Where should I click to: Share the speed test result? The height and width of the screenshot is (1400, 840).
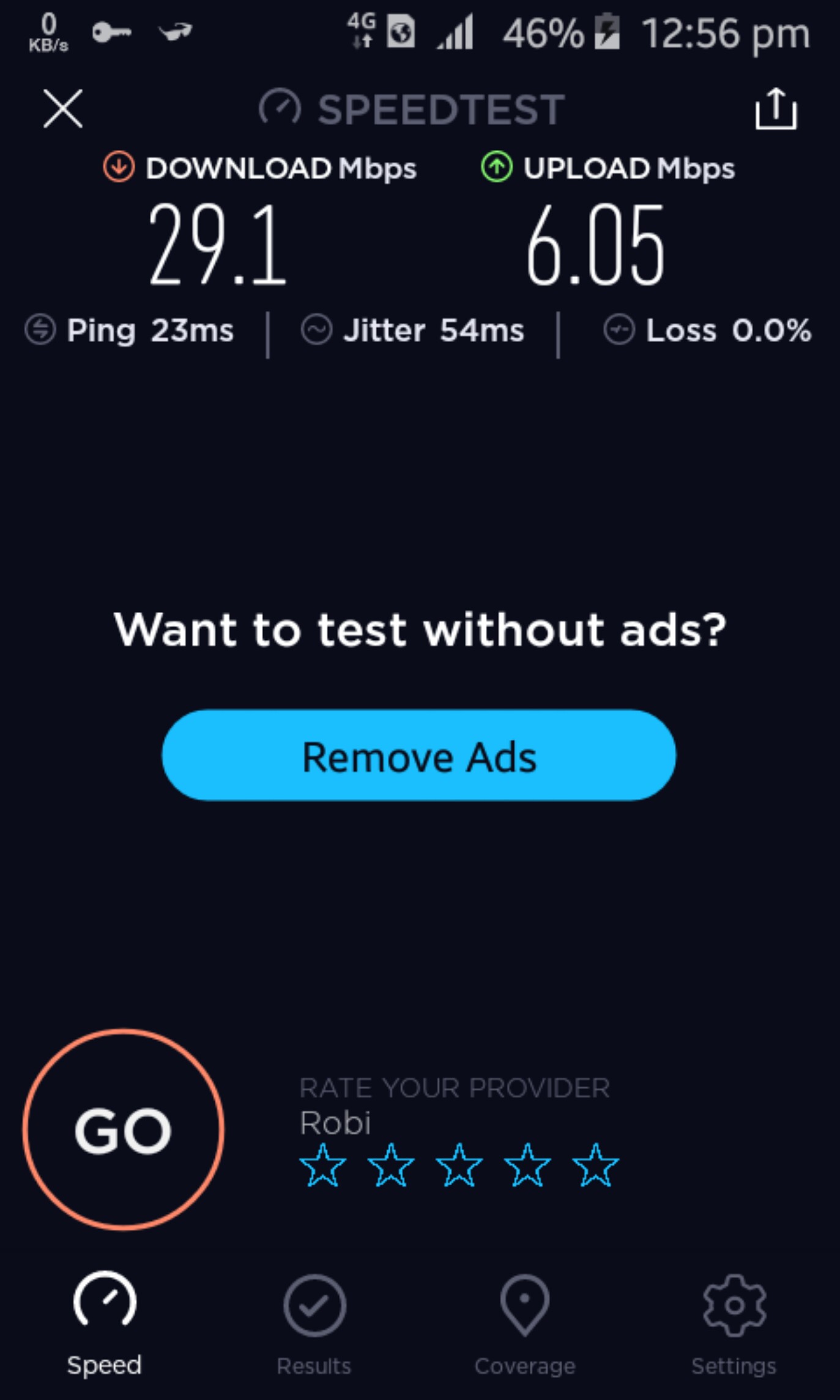click(x=776, y=109)
